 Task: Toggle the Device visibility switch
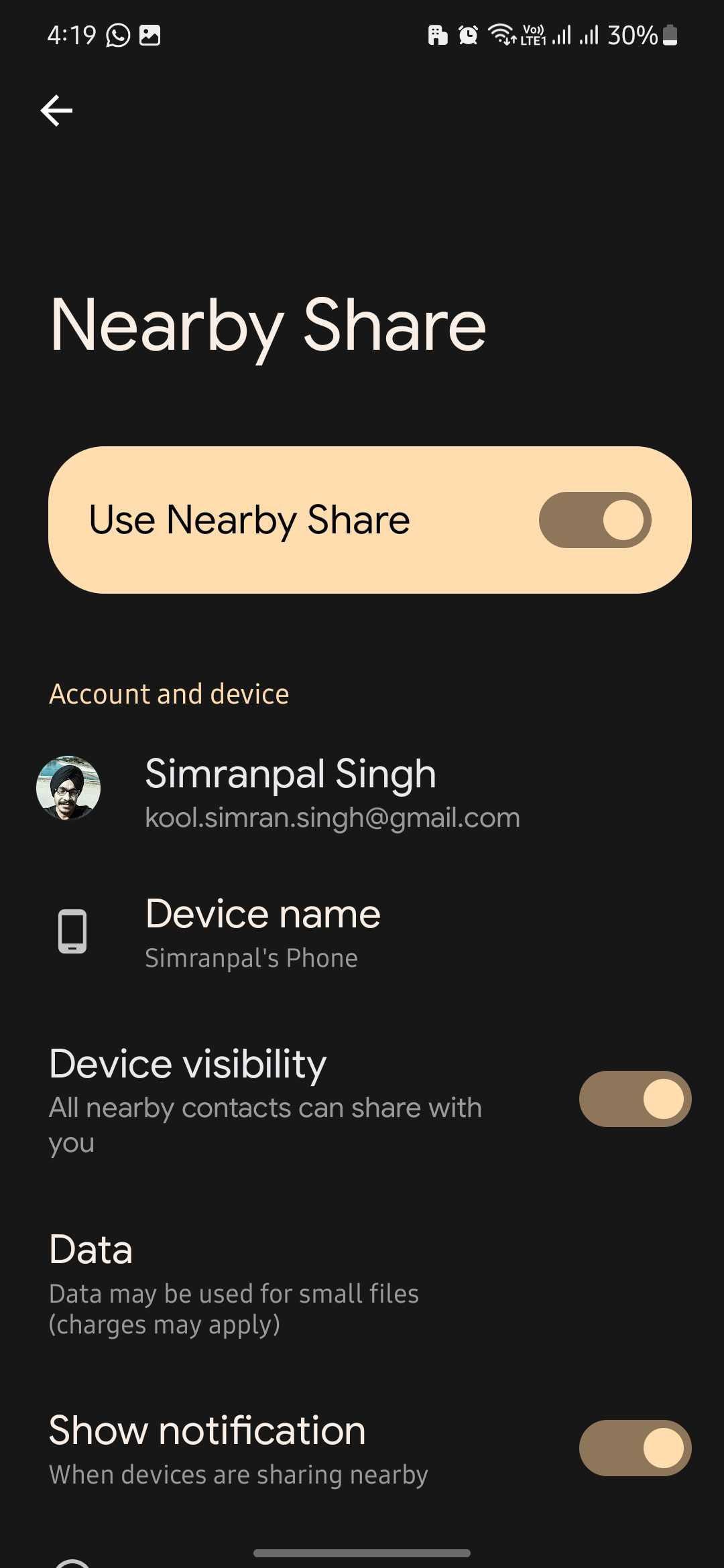click(x=634, y=1099)
